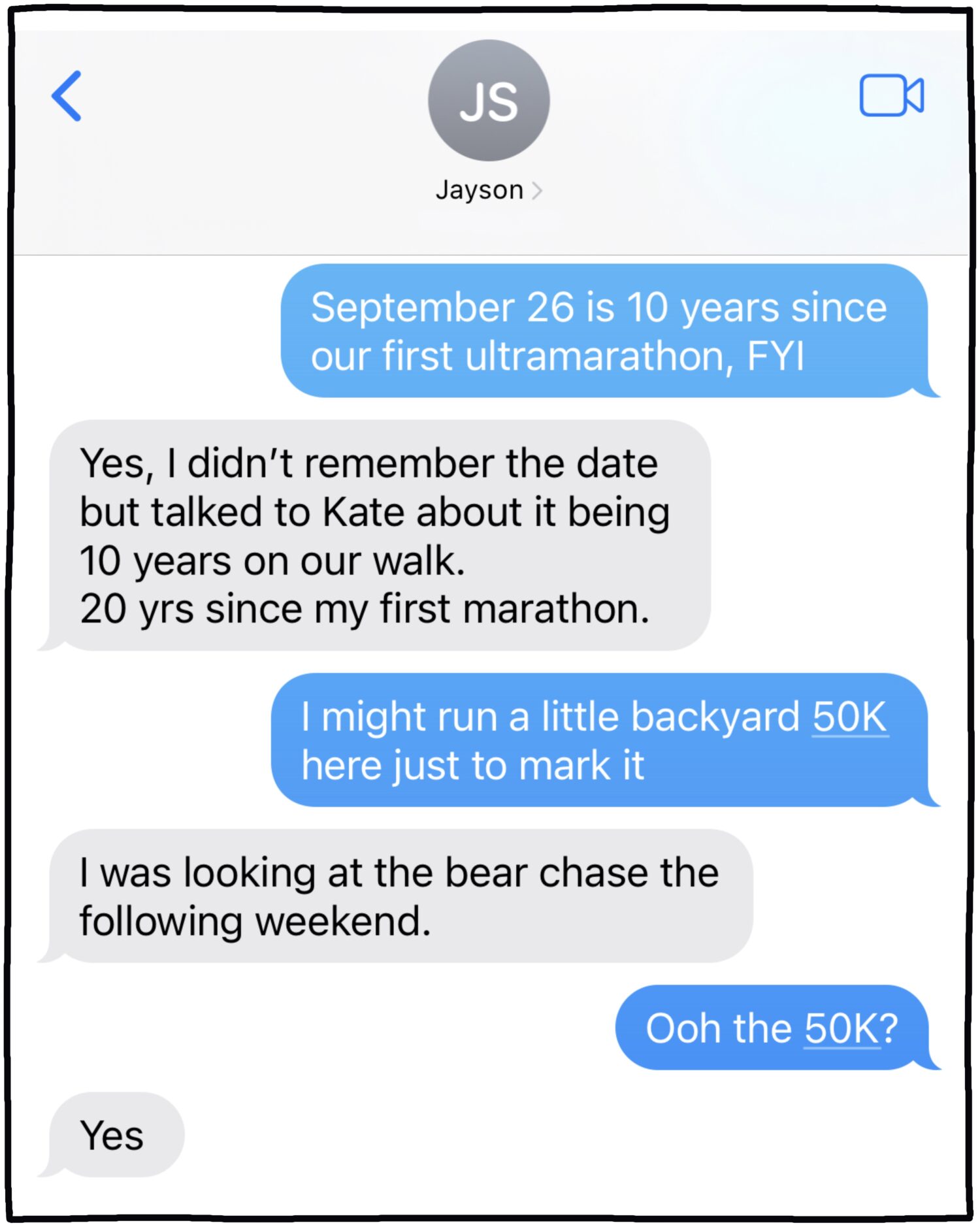Open the 50K link in "Ooh the 50K?"
This screenshot has width=980, height=1225.
[x=841, y=1028]
